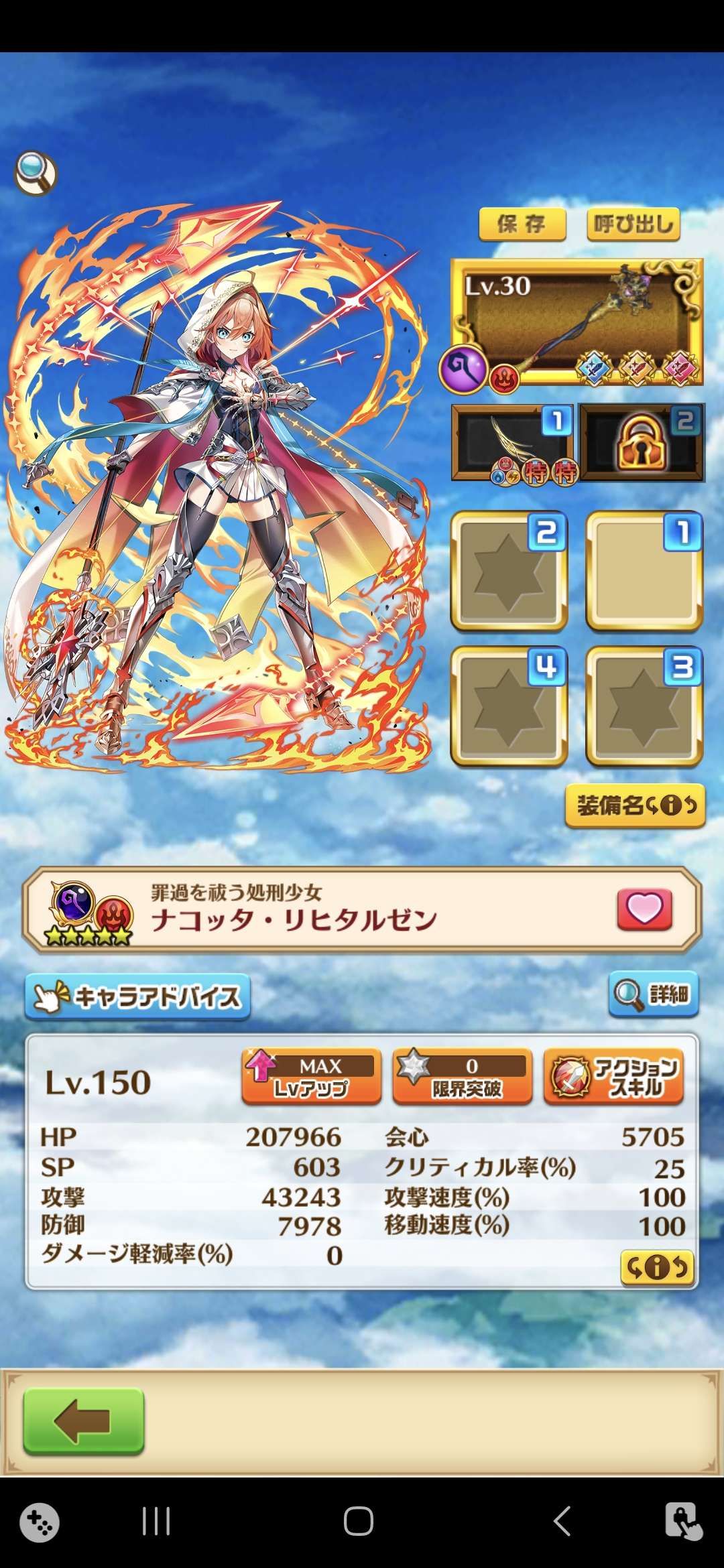Tap the magnifier icon to enlarge the character art
The height and width of the screenshot is (1568, 724).
pos(36,174)
